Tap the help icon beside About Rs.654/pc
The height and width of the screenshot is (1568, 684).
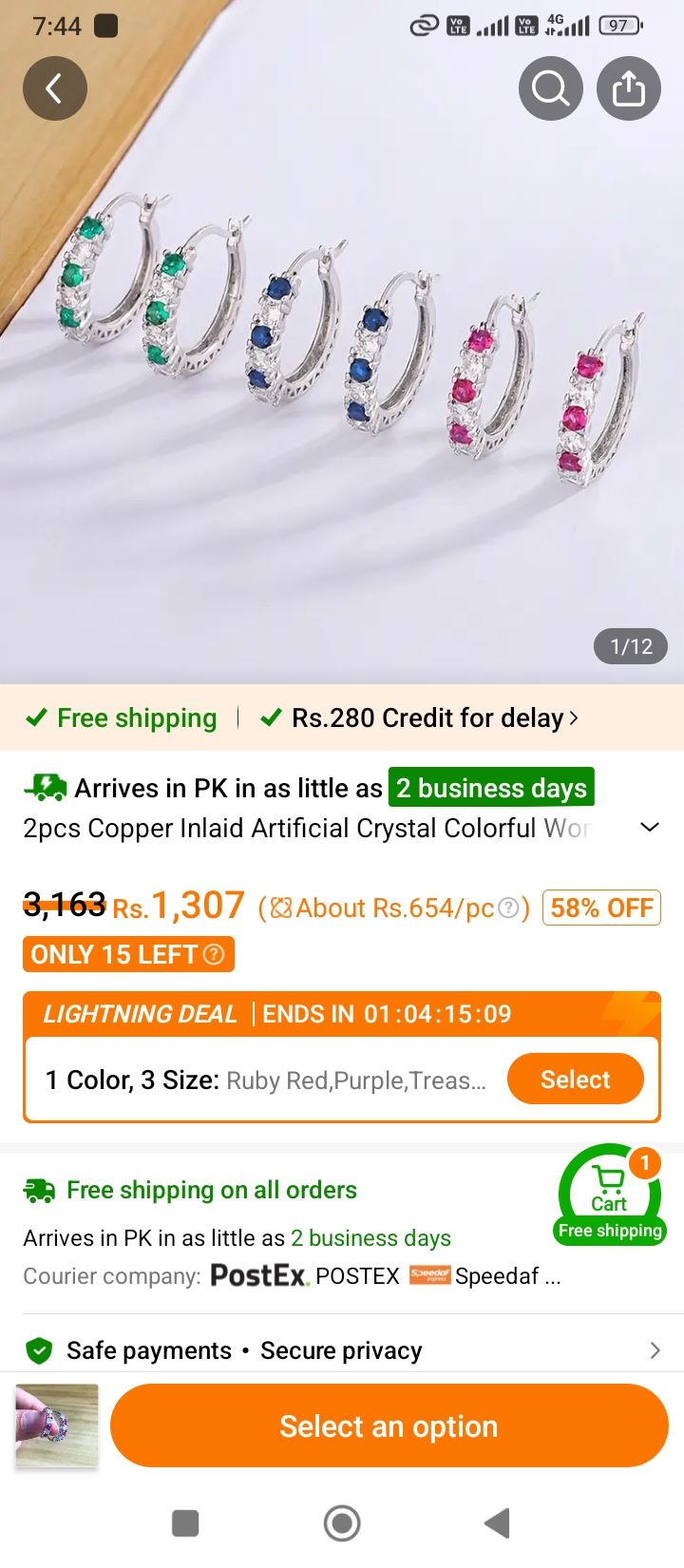tap(509, 908)
